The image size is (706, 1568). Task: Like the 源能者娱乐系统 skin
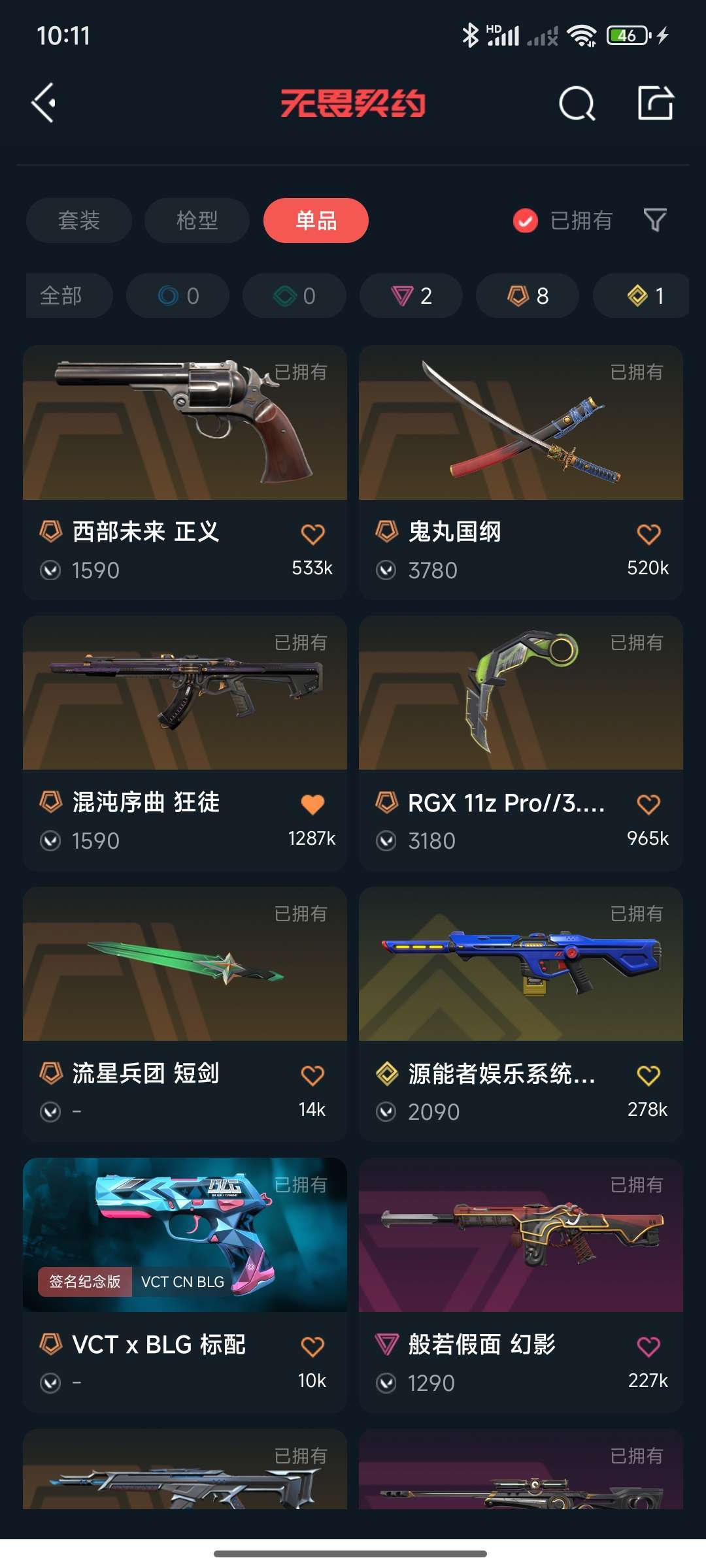point(648,1075)
